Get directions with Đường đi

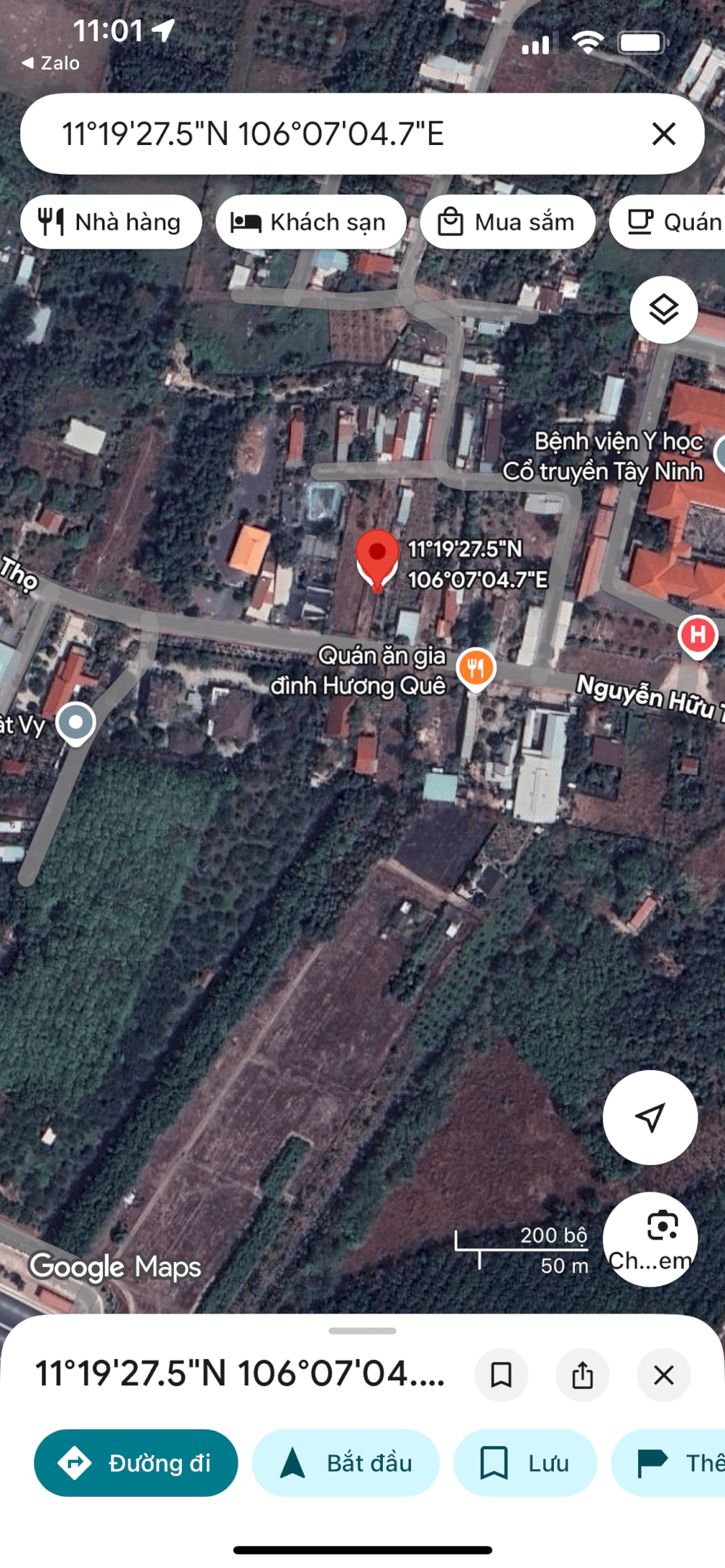136,1463
